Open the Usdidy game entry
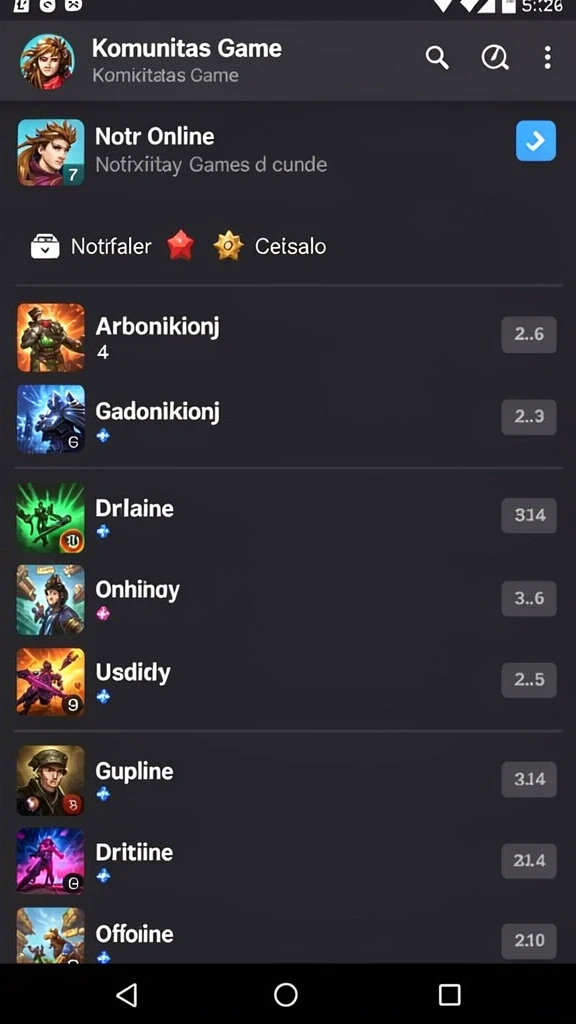 point(288,681)
